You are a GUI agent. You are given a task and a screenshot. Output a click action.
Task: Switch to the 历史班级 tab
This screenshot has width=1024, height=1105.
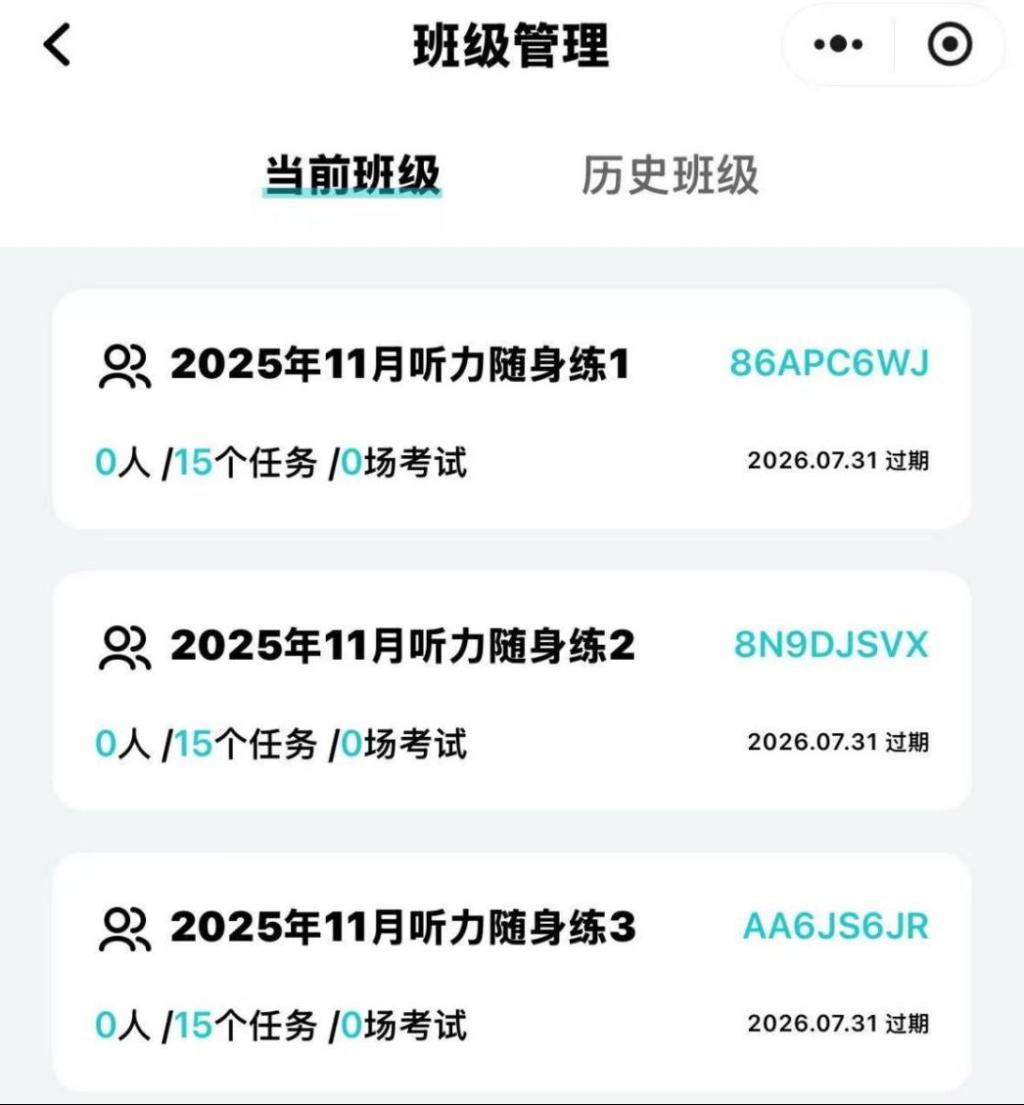click(670, 176)
